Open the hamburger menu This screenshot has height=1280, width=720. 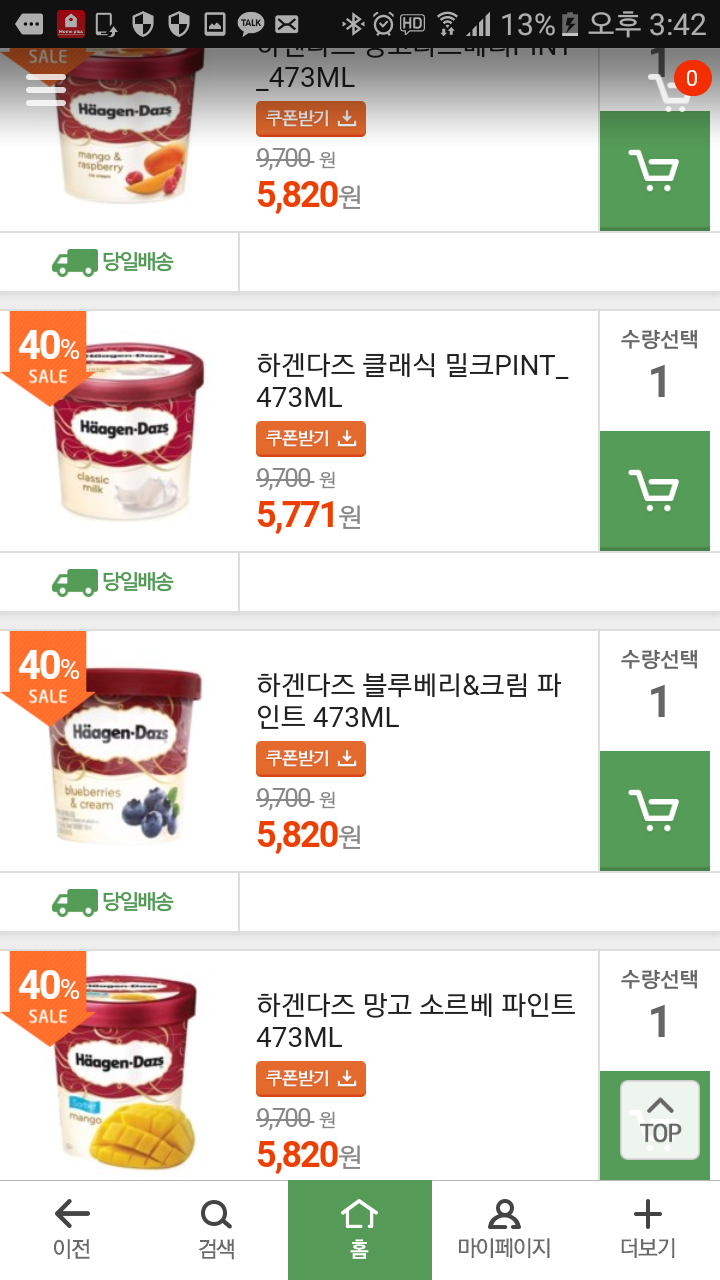[46, 90]
